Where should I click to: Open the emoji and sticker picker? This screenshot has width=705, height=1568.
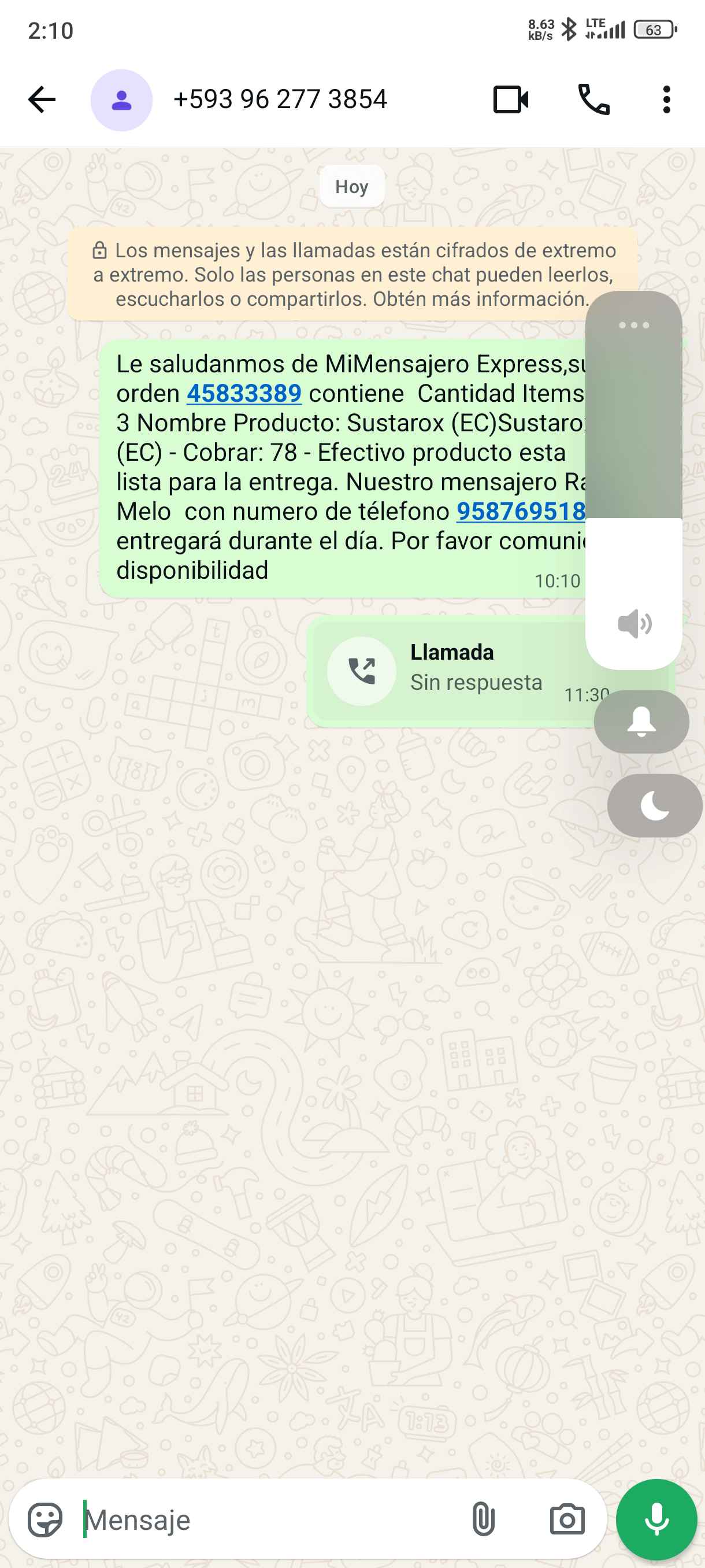click(x=45, y=1520)
